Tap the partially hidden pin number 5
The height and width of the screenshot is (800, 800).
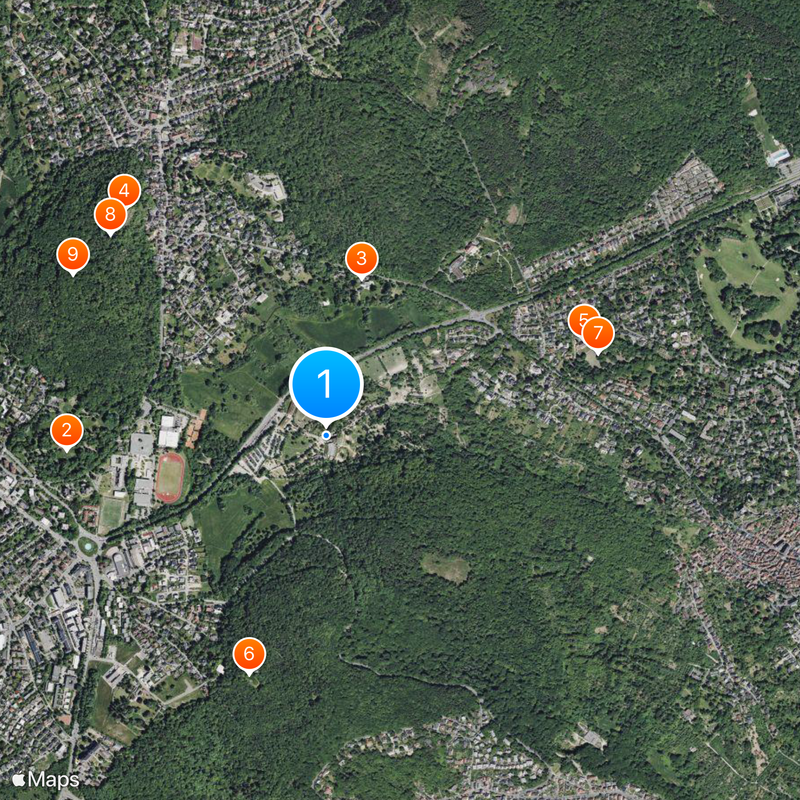click(x=577, y=317)
